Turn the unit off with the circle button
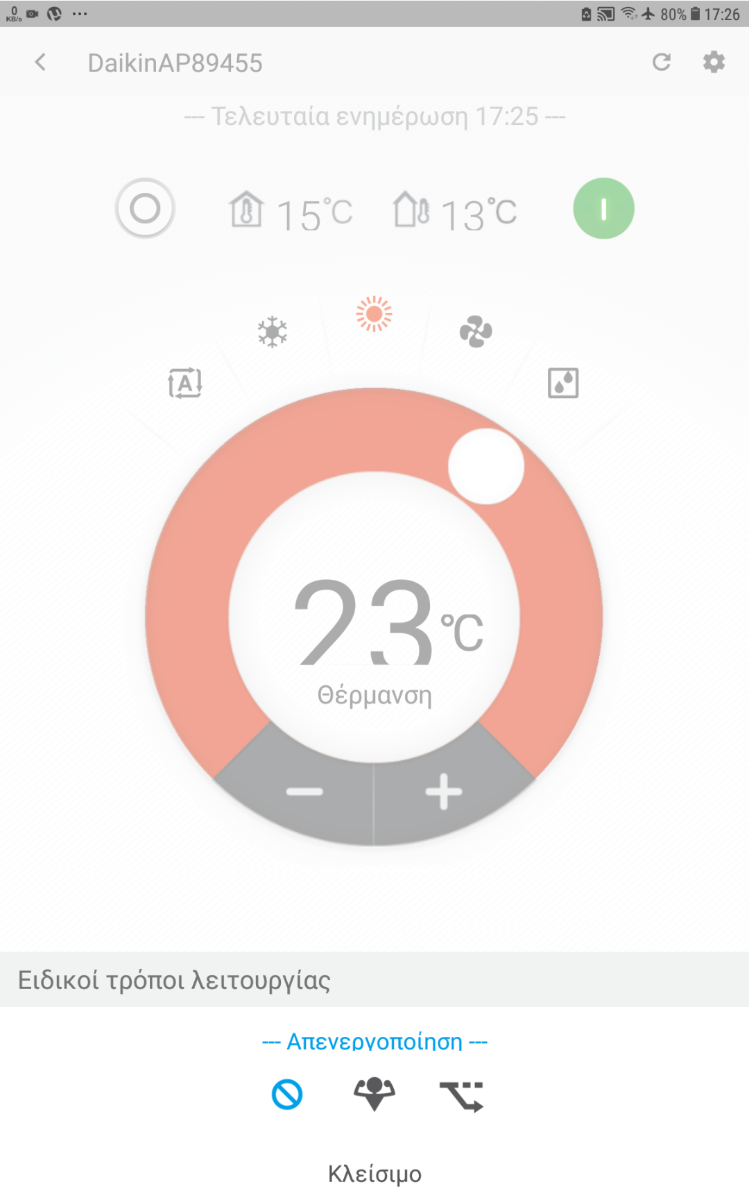Image resolution: width=749 pixels, height=1200 pixels. pyautogui.click(x=145, y=209)
